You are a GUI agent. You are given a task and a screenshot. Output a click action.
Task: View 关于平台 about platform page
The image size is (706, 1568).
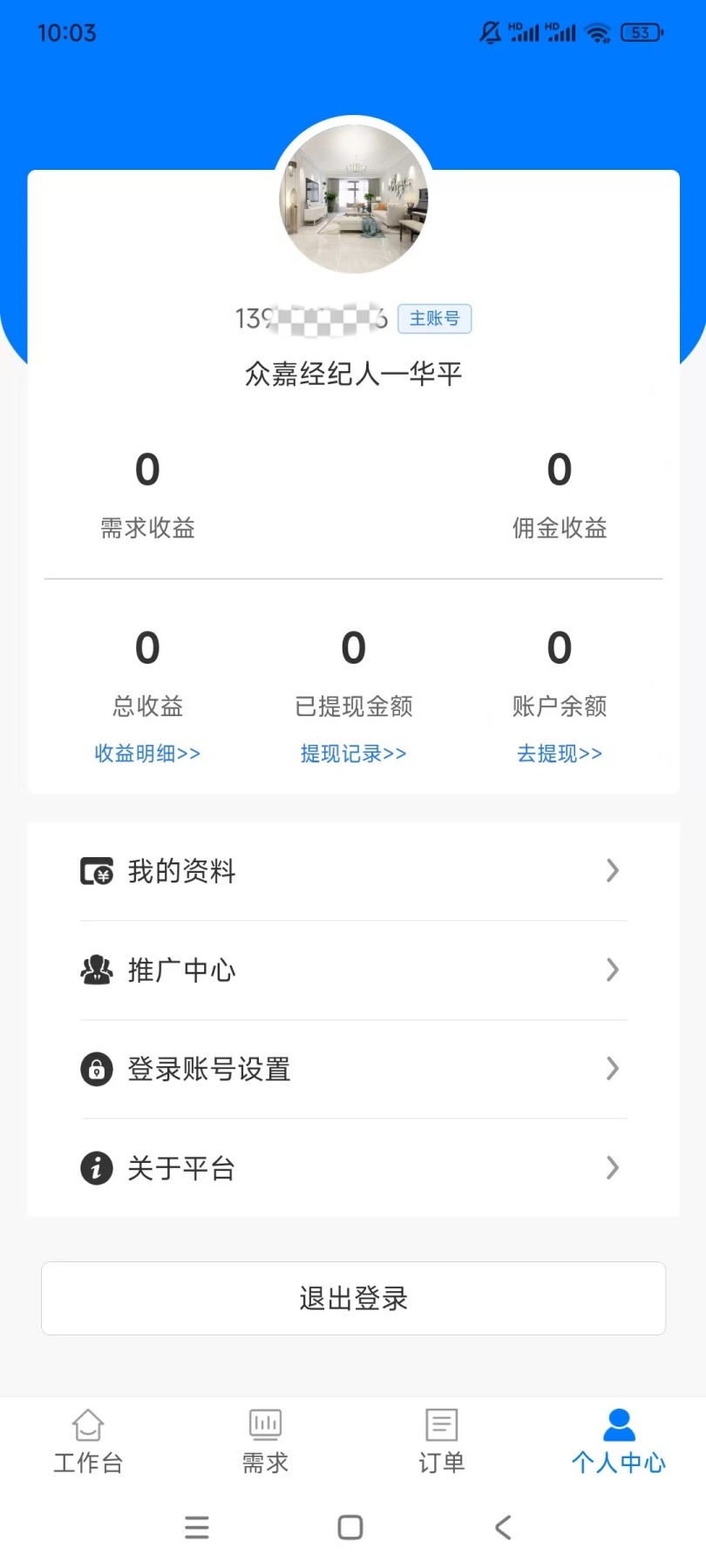[353, 1167]
